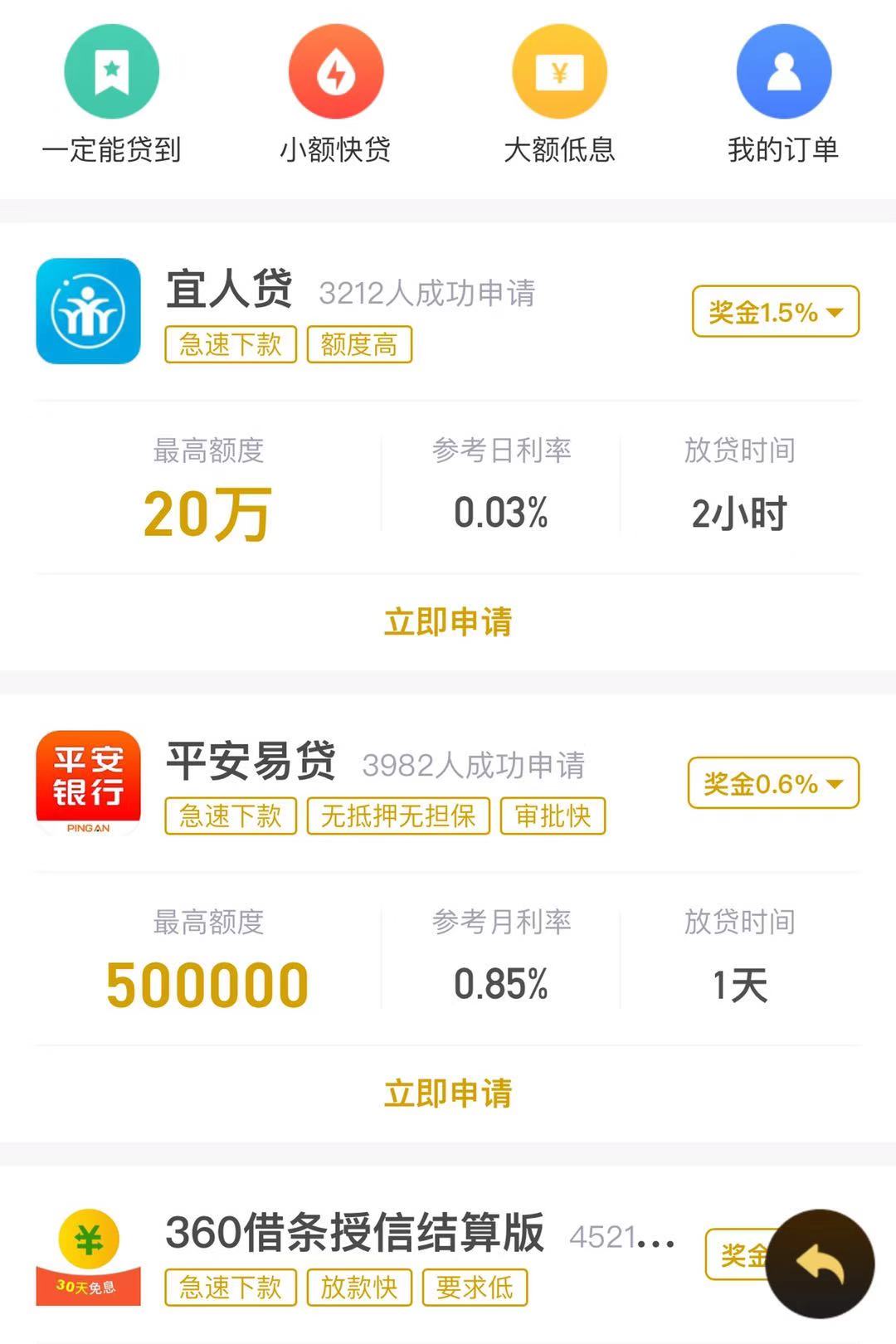Tap 立即申请 under 宜人贷
The width and height of the screenshot is (896, 1344).
[x=448, y=622]
